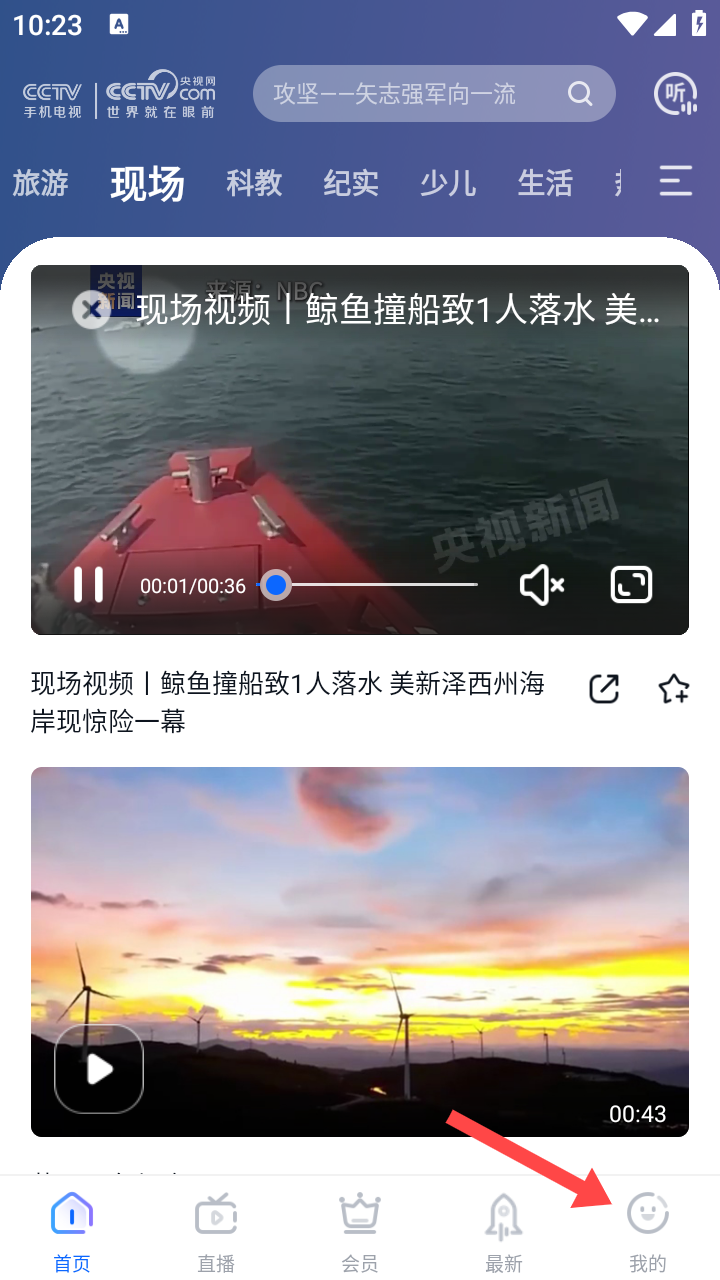Viewport: 720px width, 1280px height.
Task: Switch to the 科教 category tab
Action: pyautogui.click(x=254, y=183)
